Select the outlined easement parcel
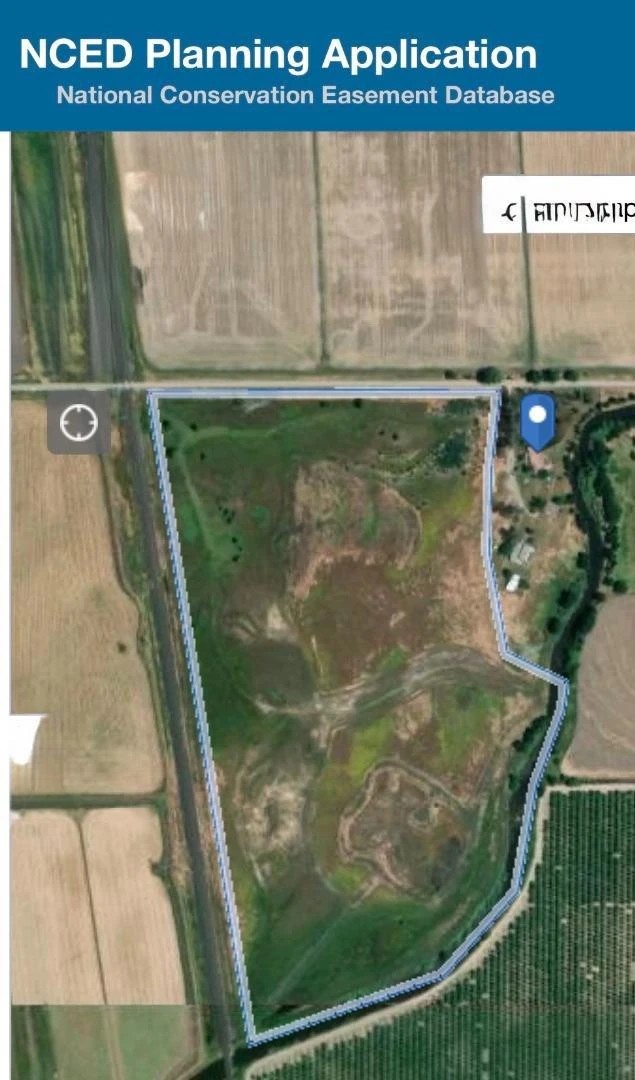Viewport: 635px width, 1080px height. pos(350,700)
